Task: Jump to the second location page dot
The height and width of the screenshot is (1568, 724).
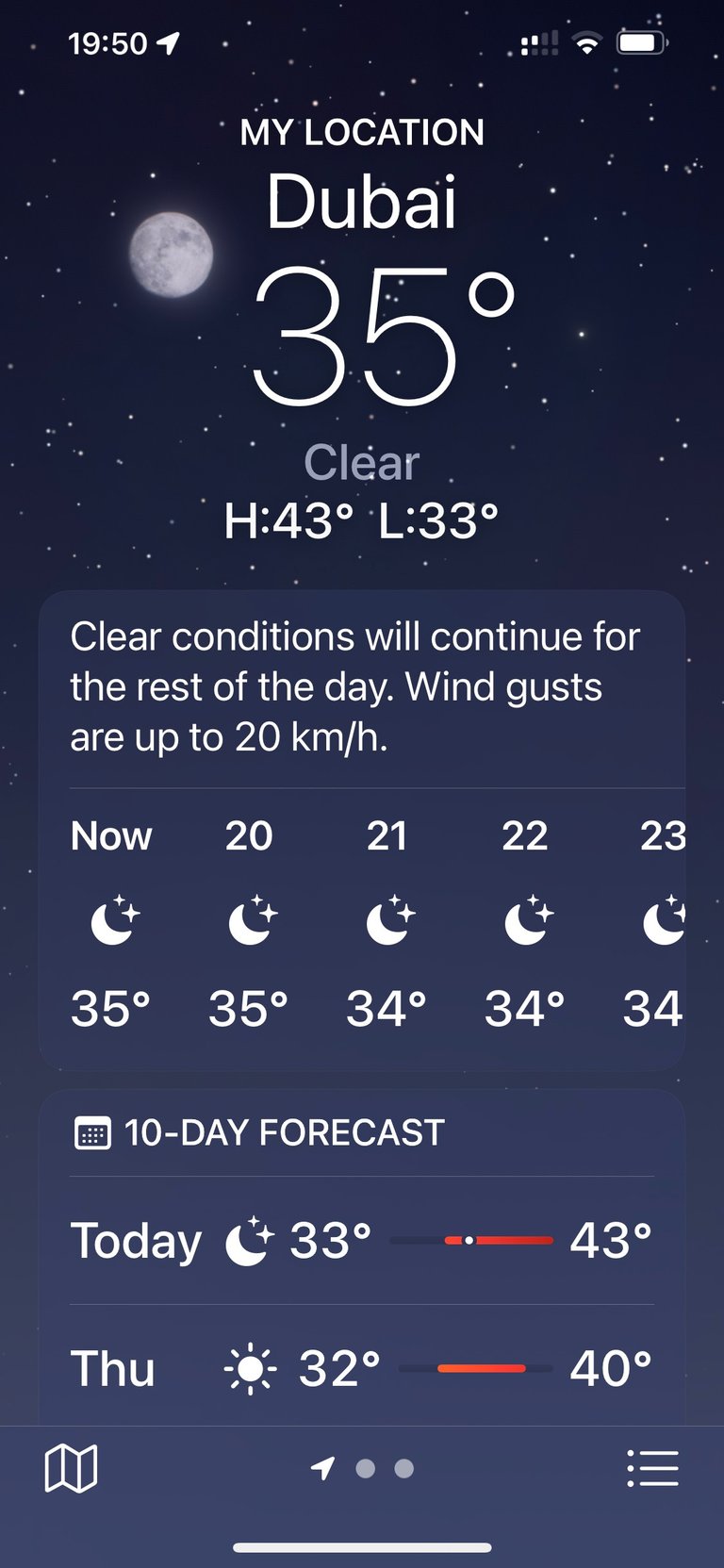Action: tap(366, 1468)
